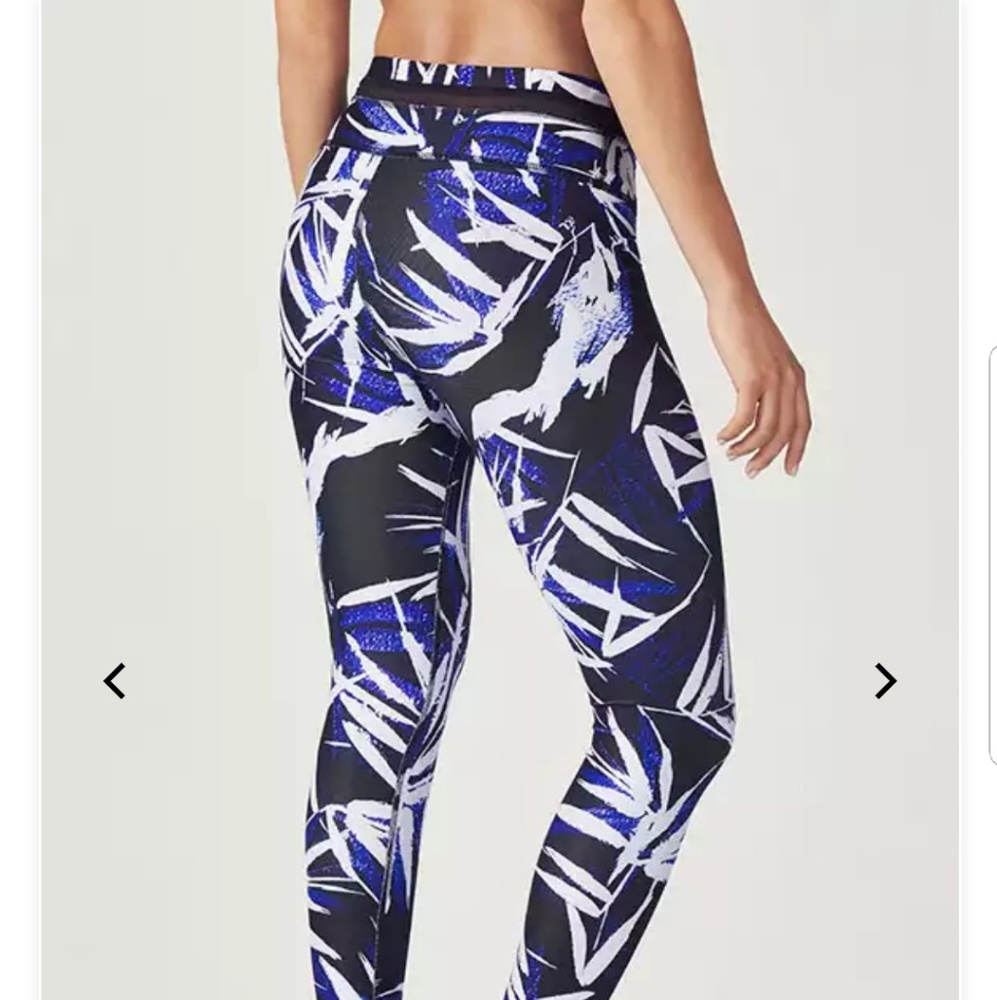Click the carousel's left navigation control
This screenshot has height=1000, width=997.
(113, 681)
